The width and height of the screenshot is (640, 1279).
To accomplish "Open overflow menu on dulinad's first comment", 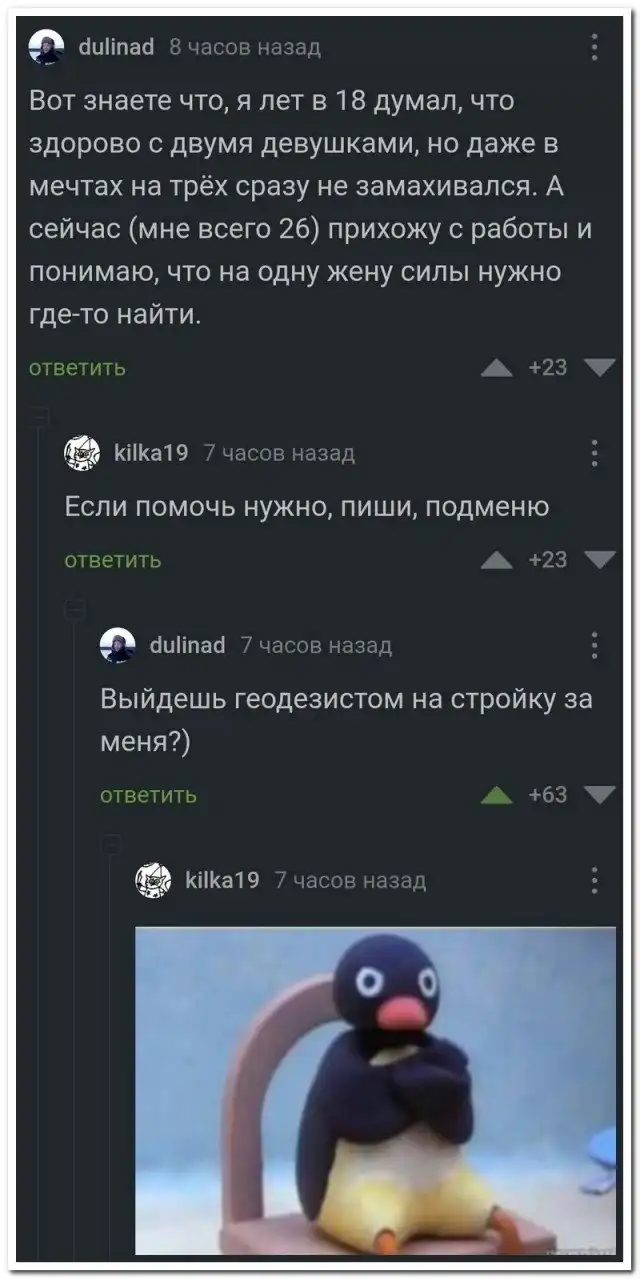I will pos(594,47).
